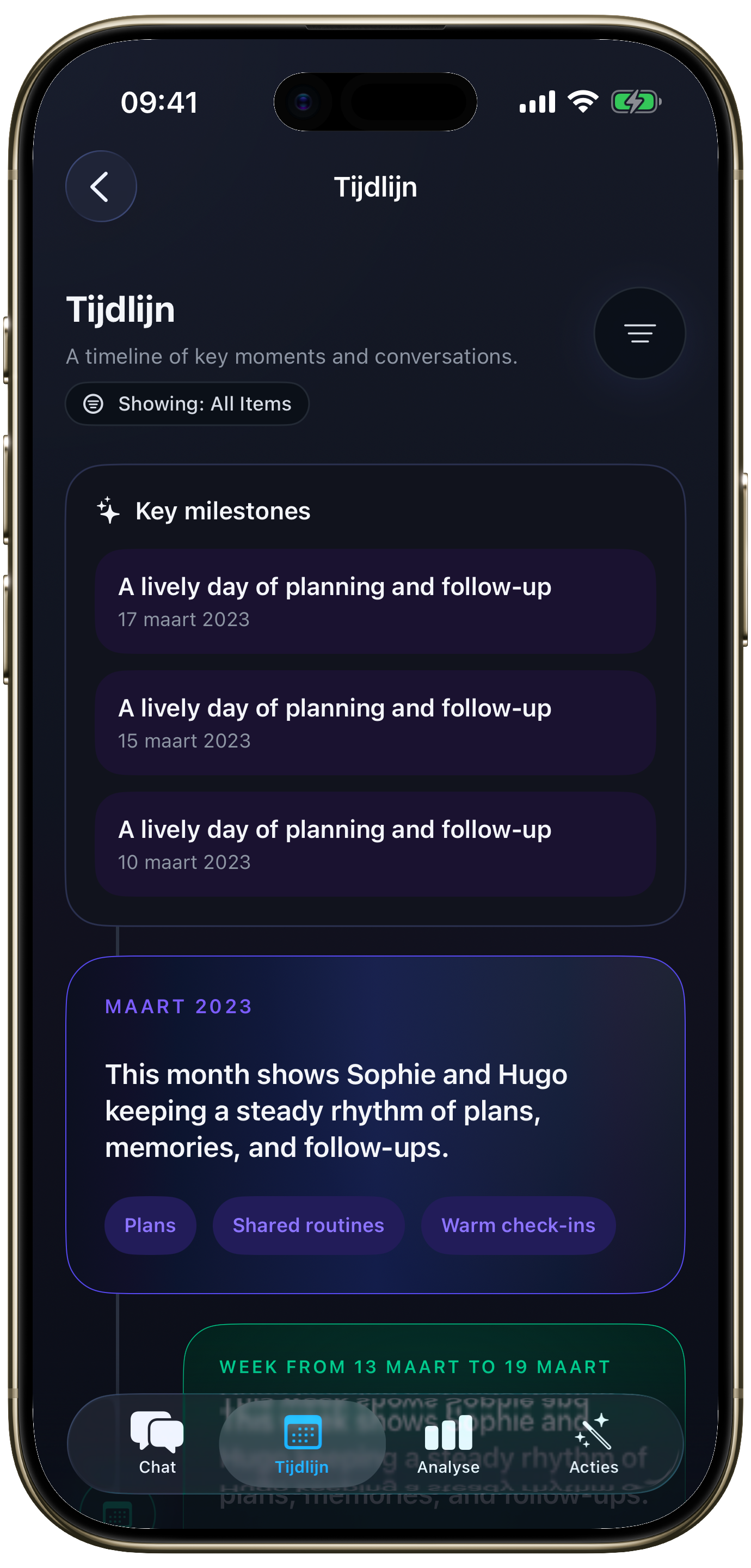Switch to the Analyse tab

(x=448, y=1444)
